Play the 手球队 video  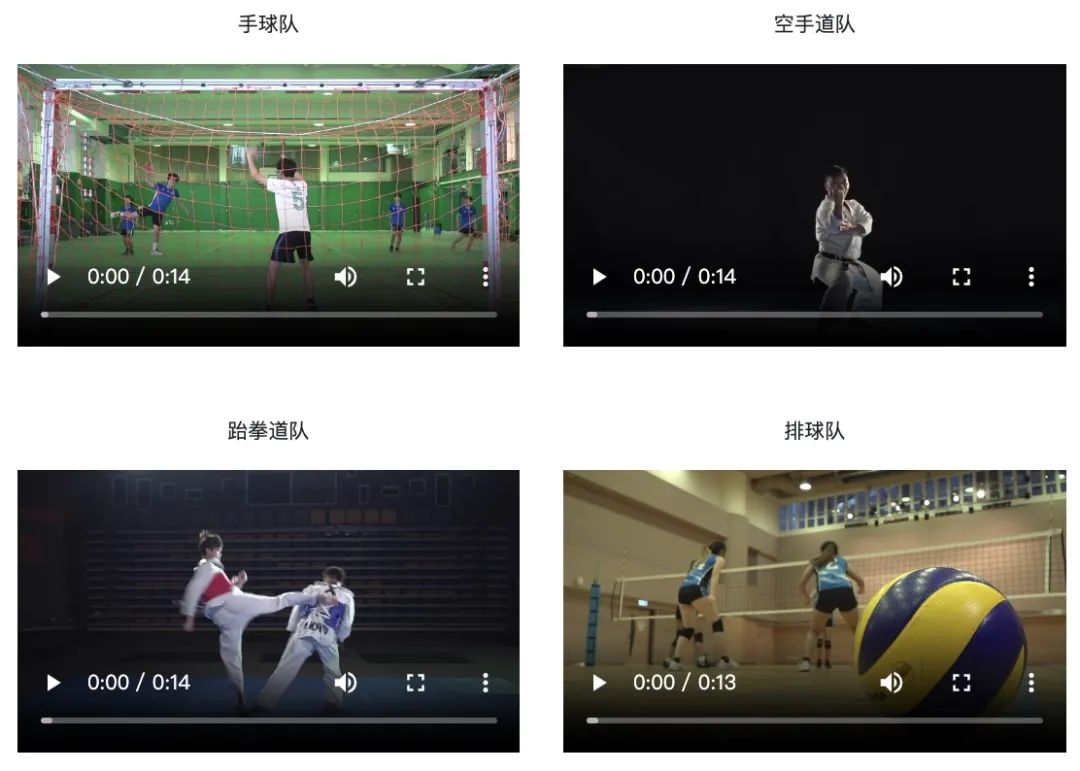pyautogui.click(x=54, y=277)
